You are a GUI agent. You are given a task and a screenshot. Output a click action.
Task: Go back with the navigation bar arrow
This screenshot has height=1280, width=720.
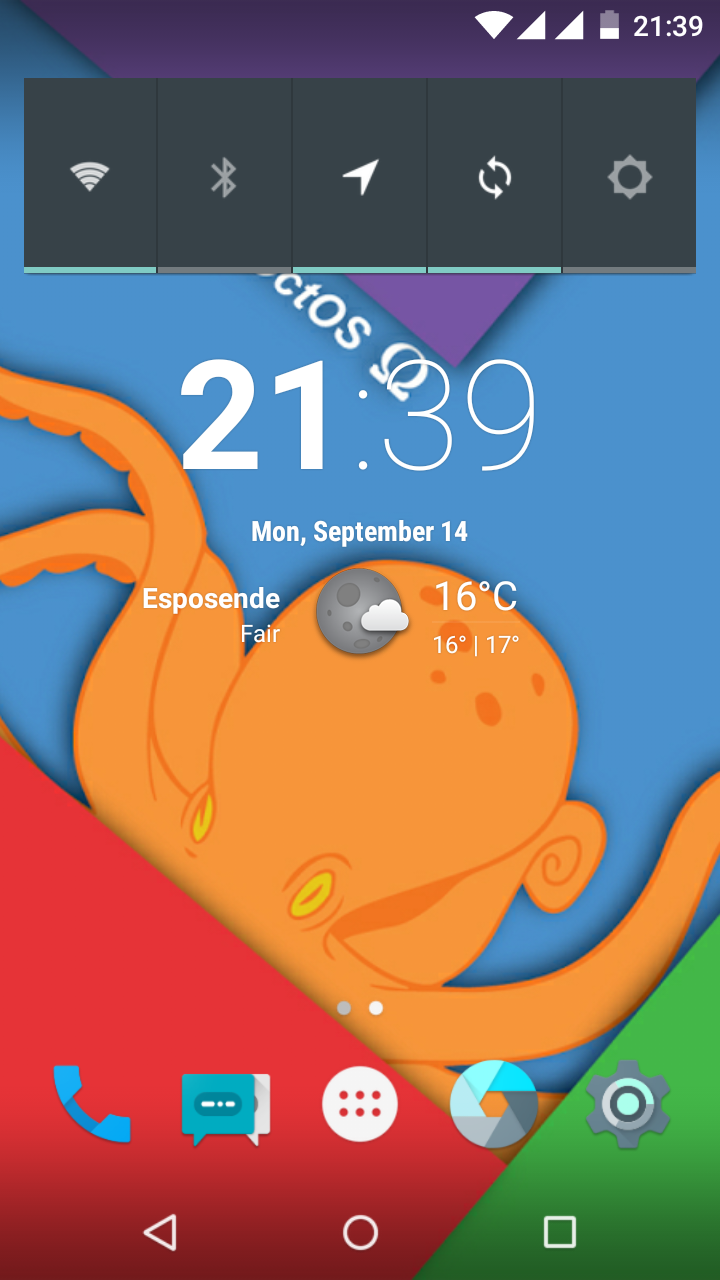(x=160, y=1232)
